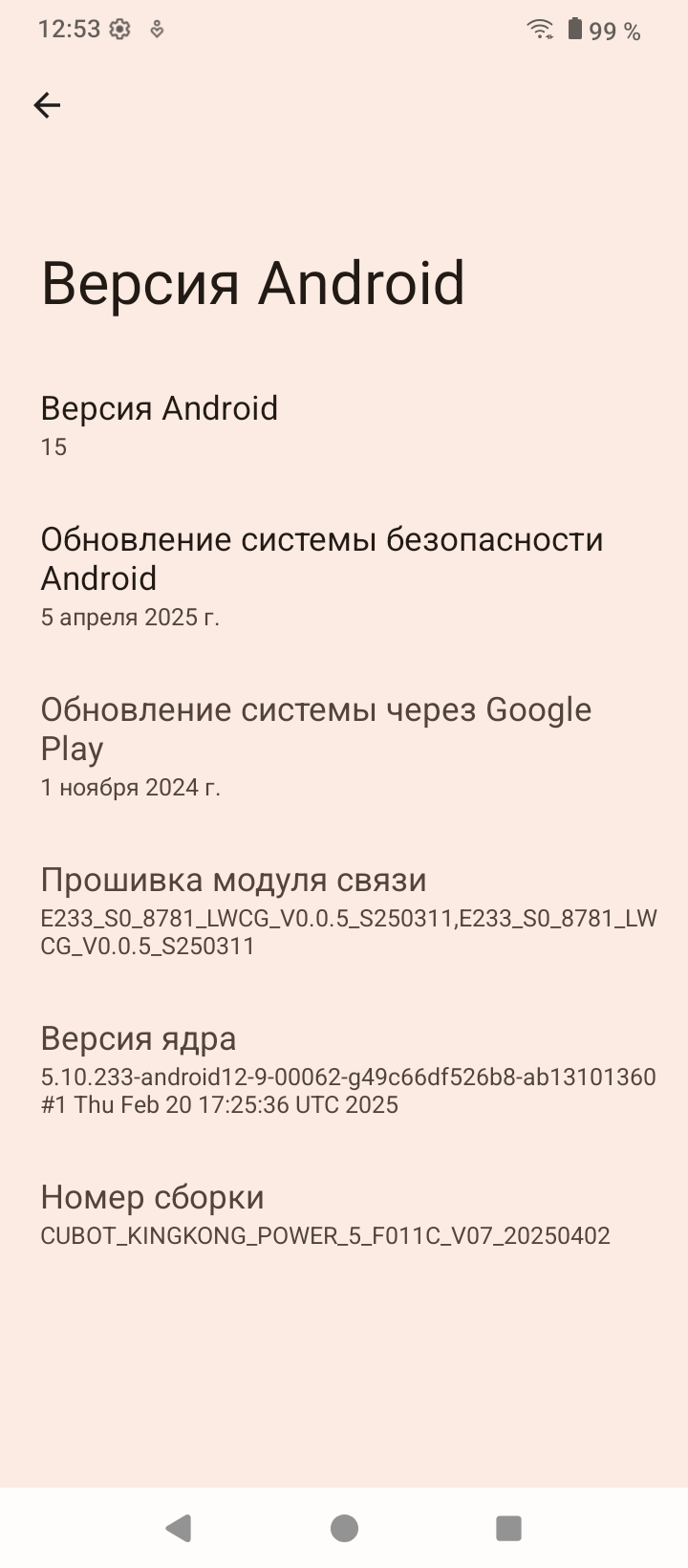688x1568 pixels.
Task: Go back using the top arrow
Action: tap(47, 105)
